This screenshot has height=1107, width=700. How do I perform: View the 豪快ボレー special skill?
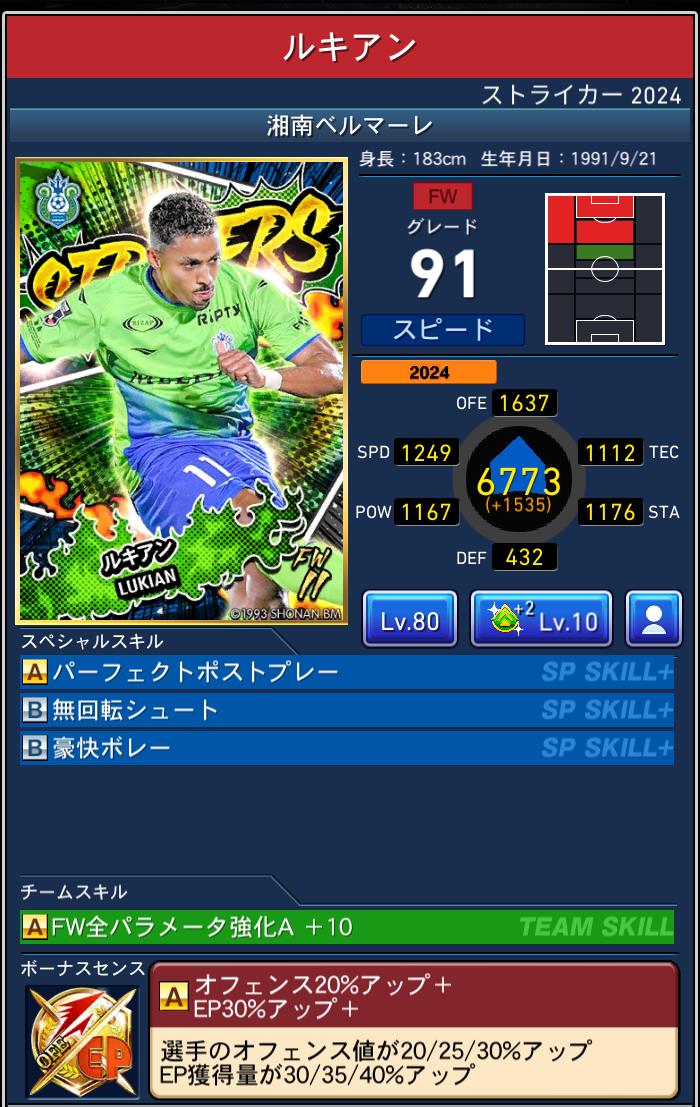tap(346, 748)
